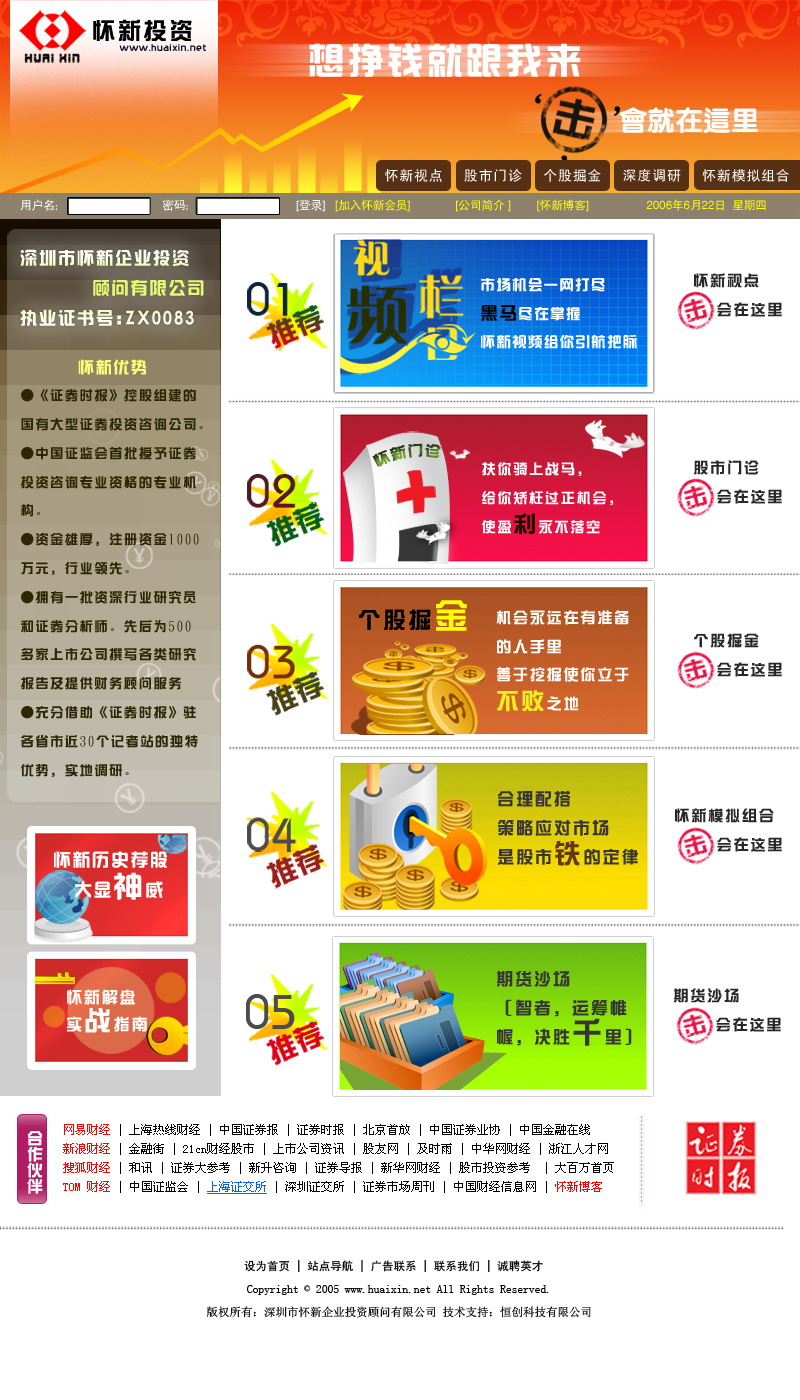Screen dimensions: 800x1400
Task: Open the 怀新门诊 red cross banner
Action: click(x=493, y=488)
